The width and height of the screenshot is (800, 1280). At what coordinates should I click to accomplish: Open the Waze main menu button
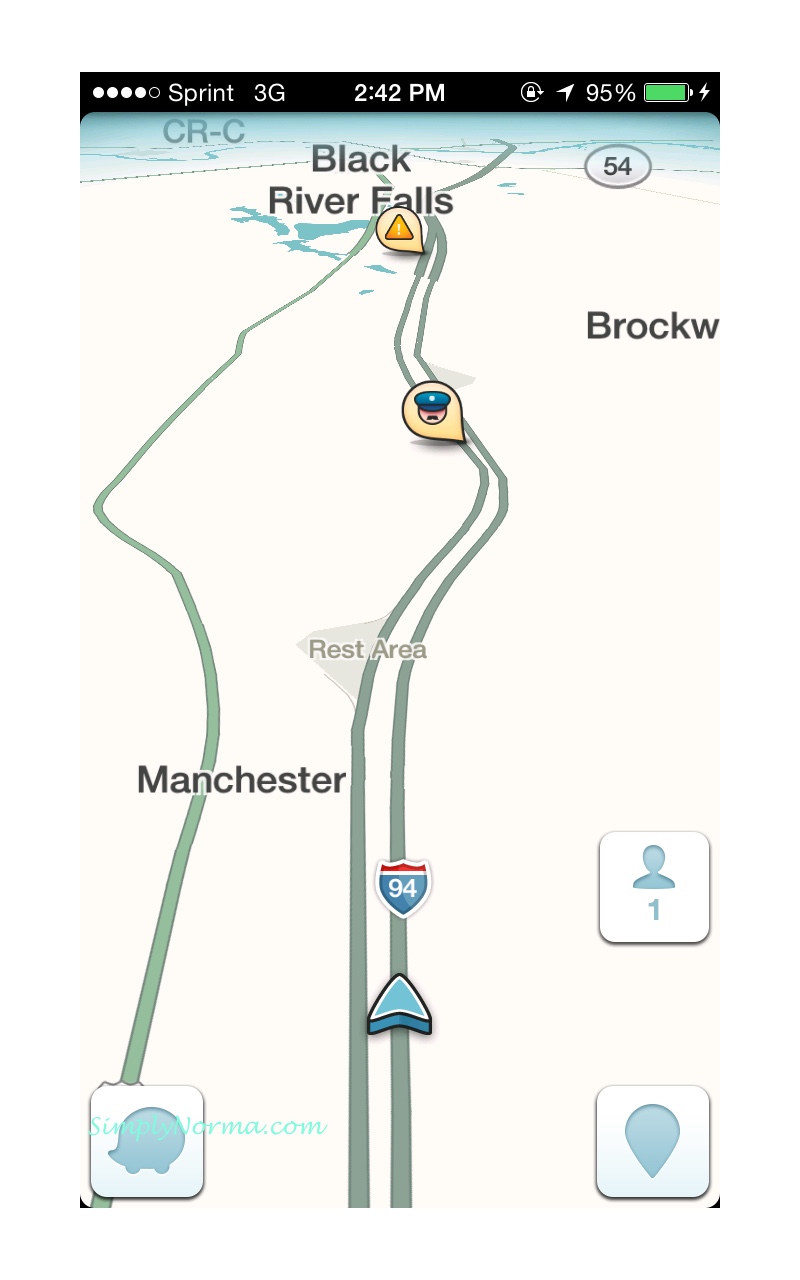click(147, 1141)
